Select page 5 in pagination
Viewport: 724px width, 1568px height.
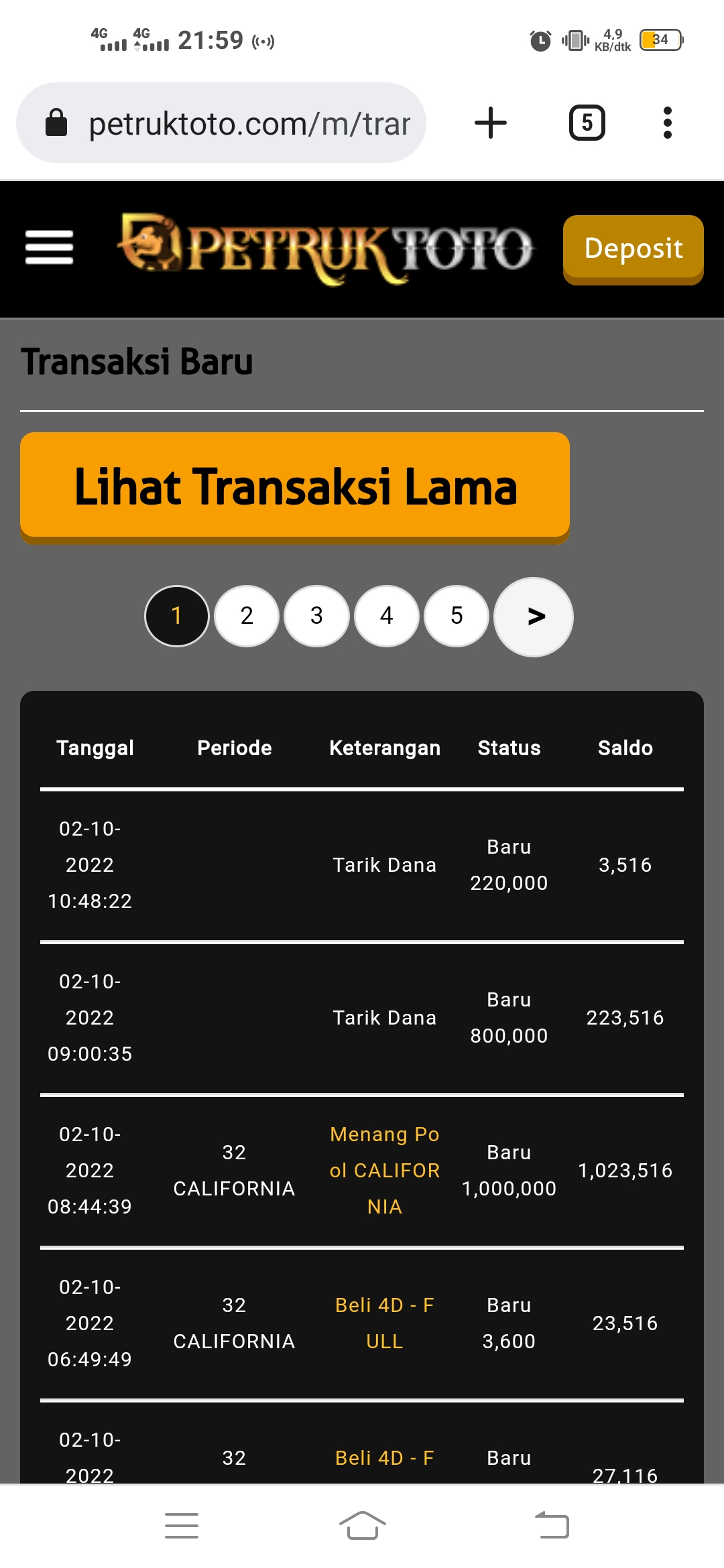457,616
